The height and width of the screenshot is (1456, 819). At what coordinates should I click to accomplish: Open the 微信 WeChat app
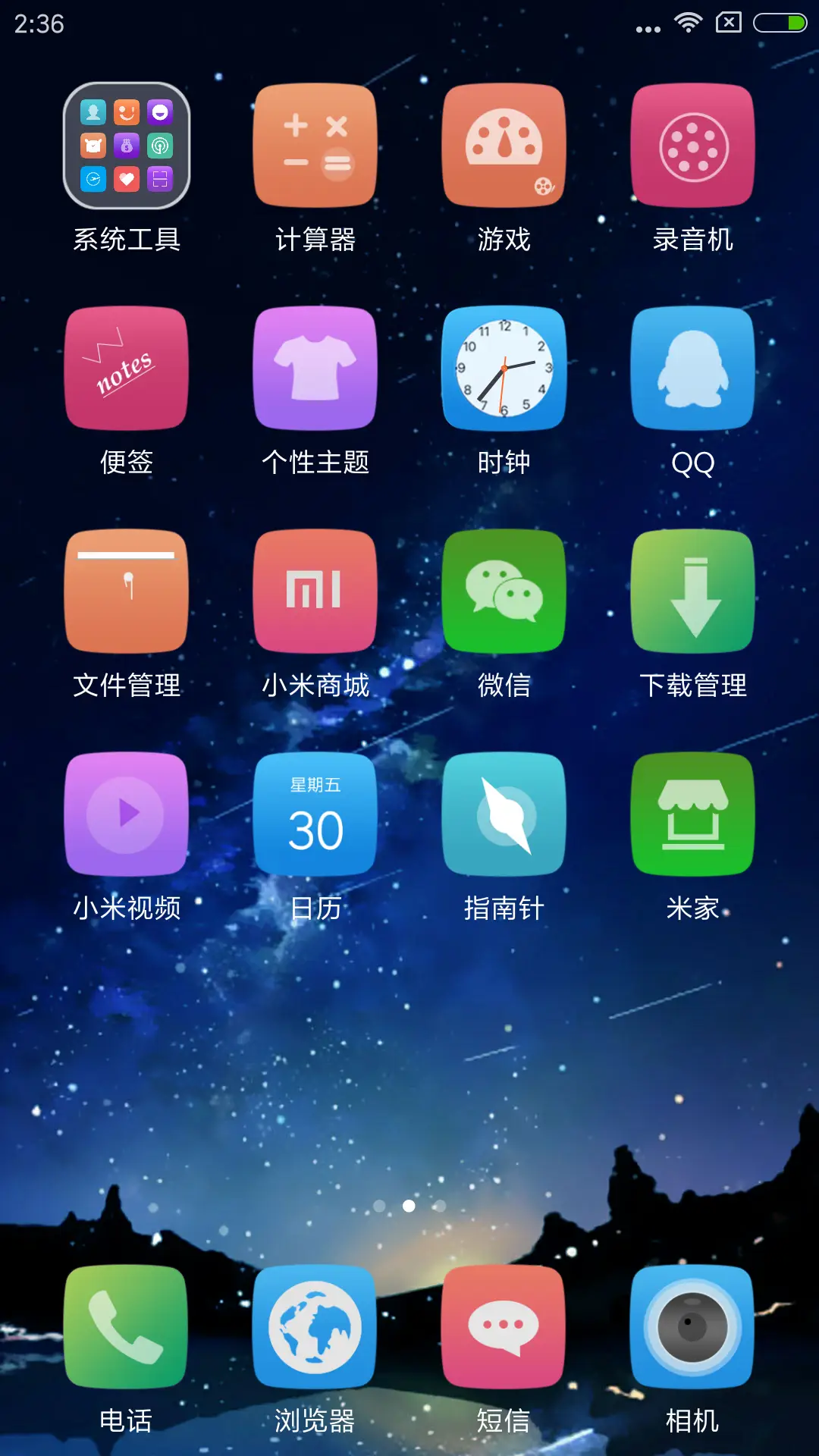pos(504,591)
